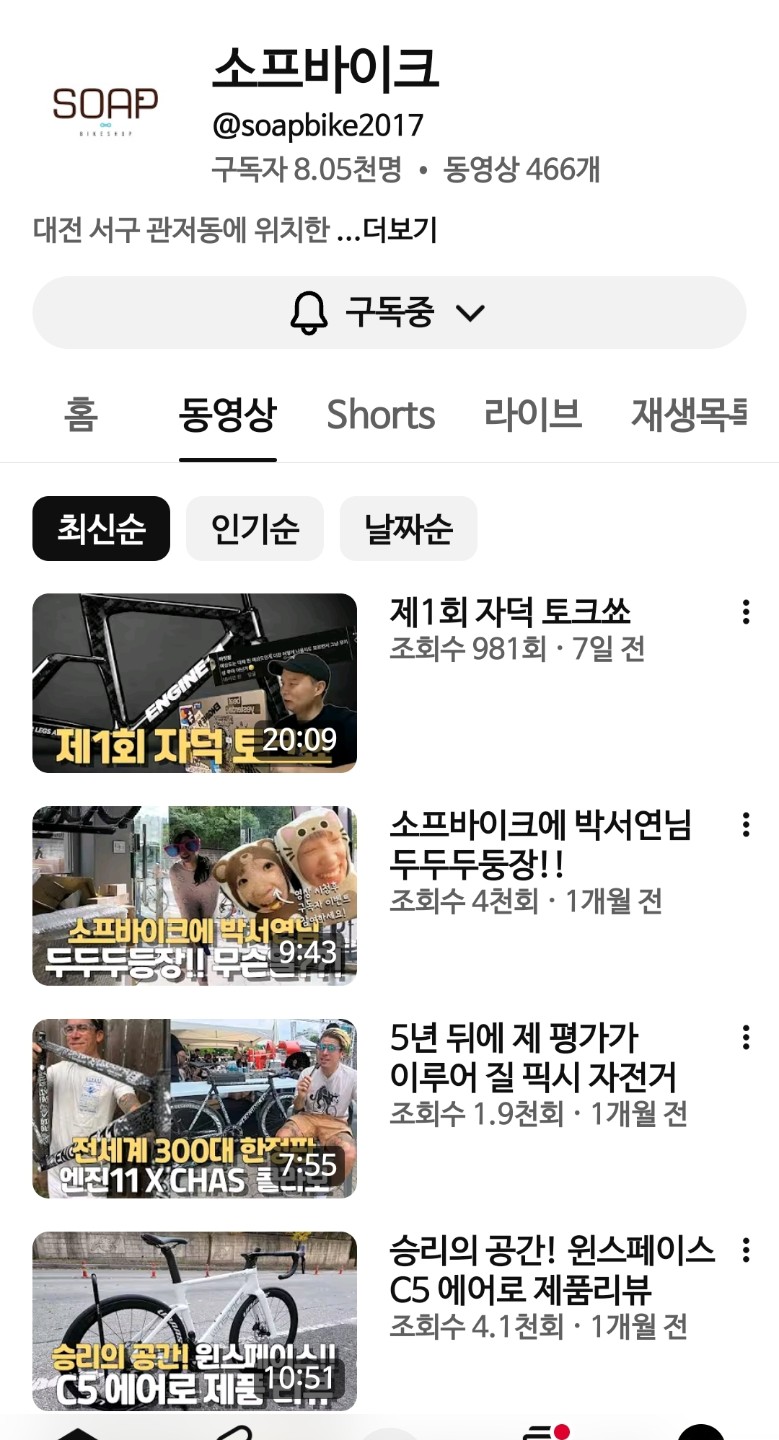The height and width of the screenshot is (1440, 779).
Task: Watch the 5년 뒤에 제 평가가 이루어 질 픽시 자전거 video
Action: 194,1108
